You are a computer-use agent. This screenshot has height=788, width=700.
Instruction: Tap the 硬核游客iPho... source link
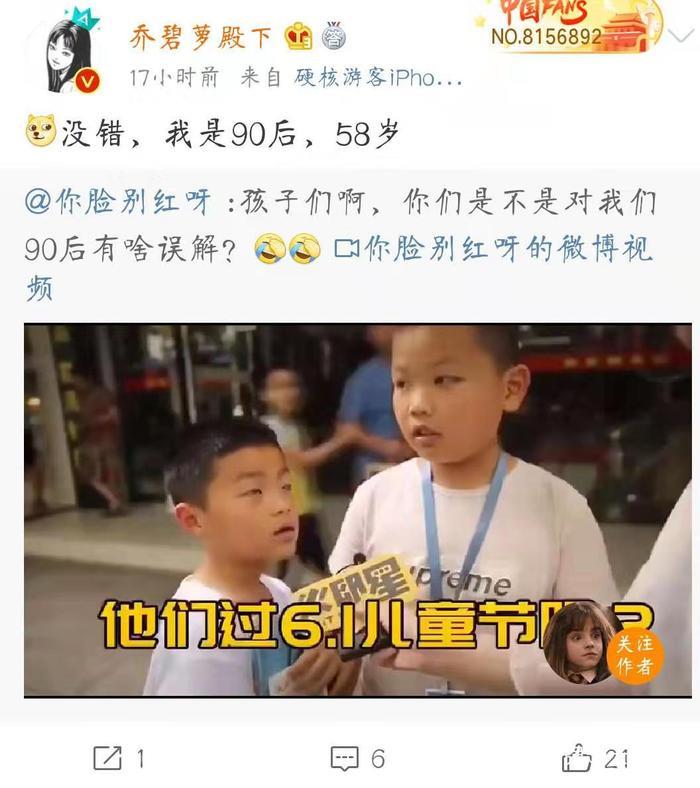(x=380, y=78)
